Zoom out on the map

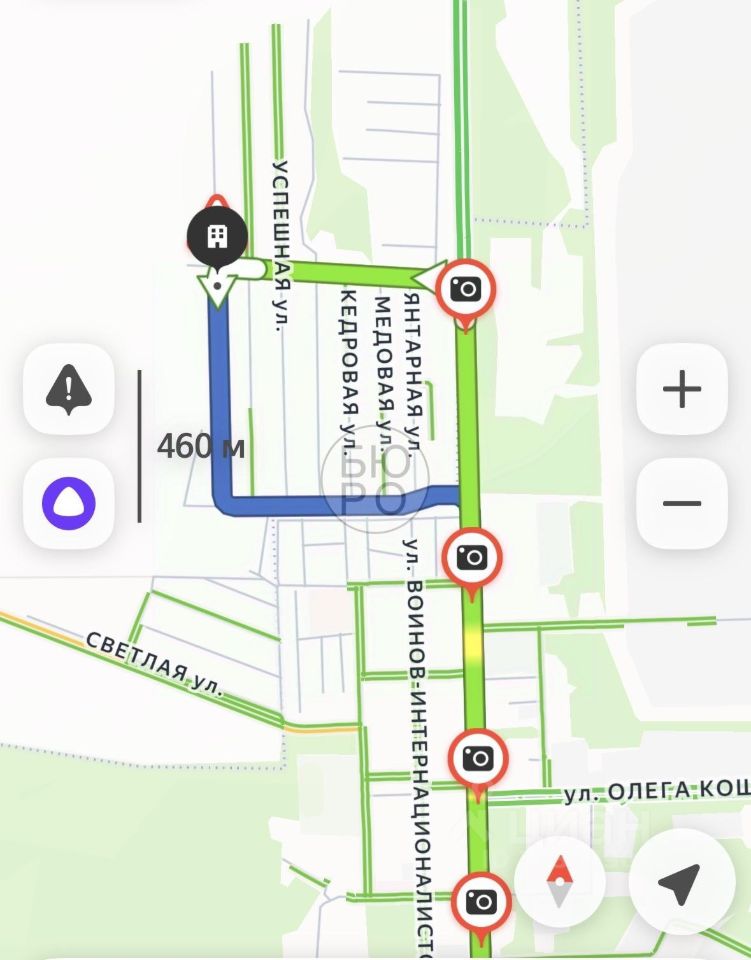(x=682, y=504)
